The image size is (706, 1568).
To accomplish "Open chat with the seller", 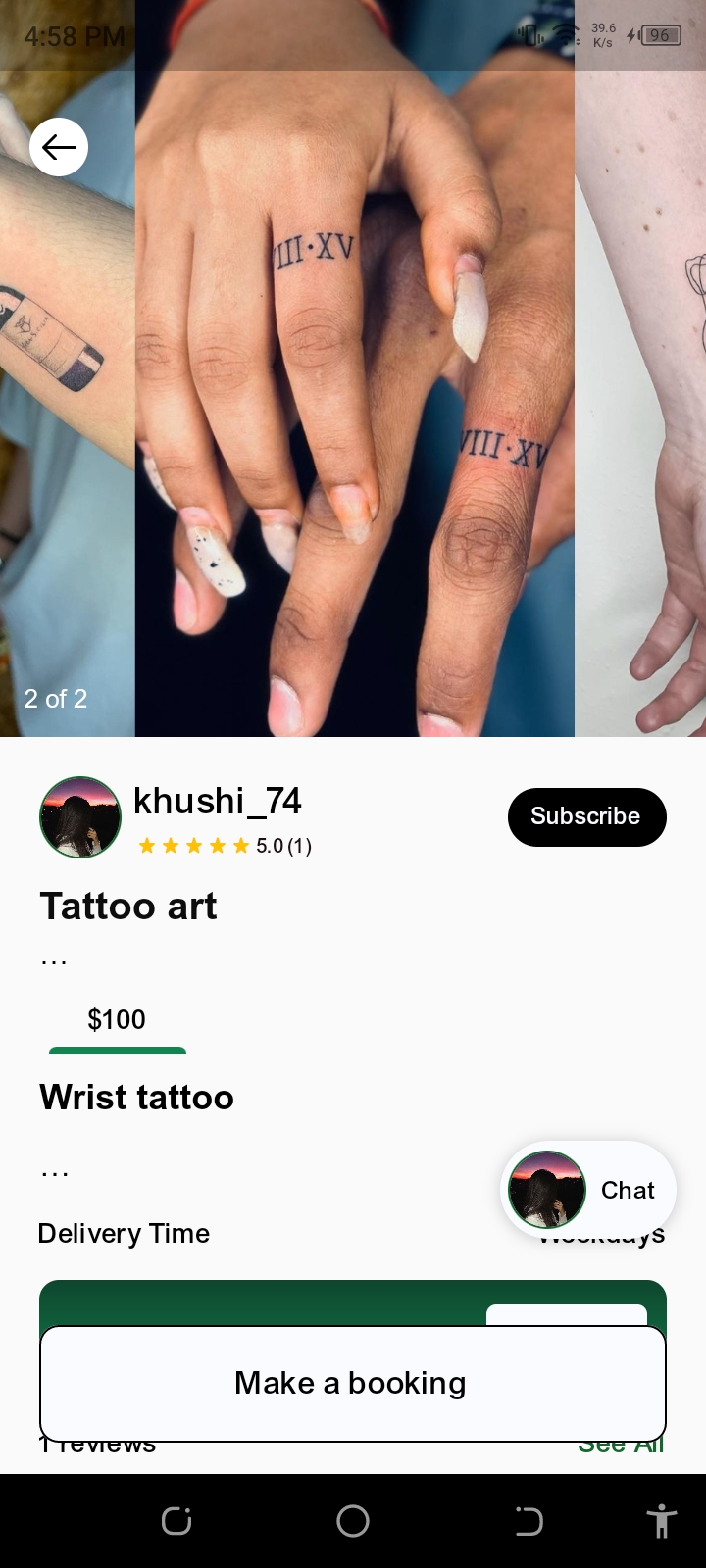I will (588, 1190).
